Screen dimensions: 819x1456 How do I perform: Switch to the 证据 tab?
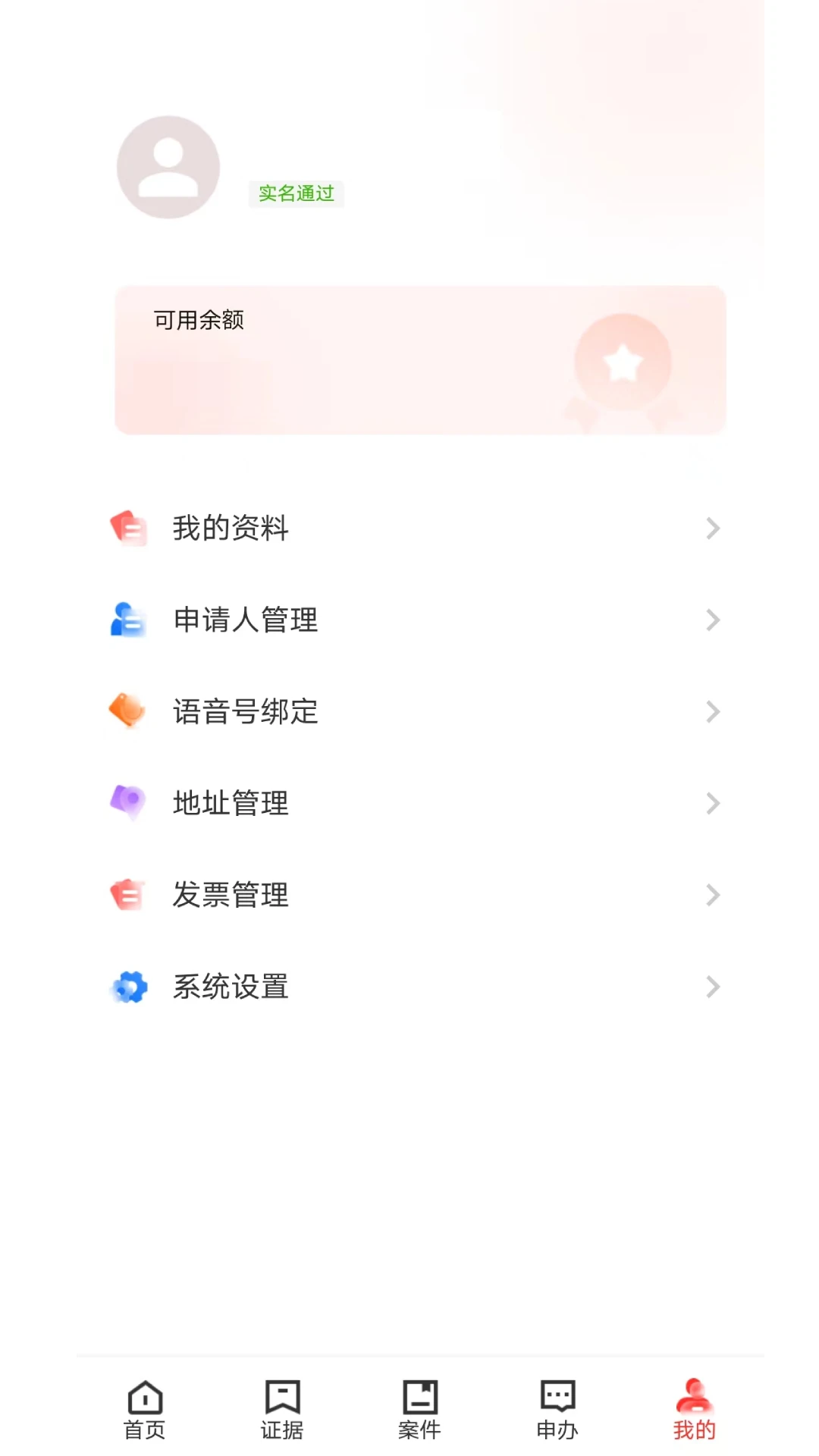[281, 1410]
